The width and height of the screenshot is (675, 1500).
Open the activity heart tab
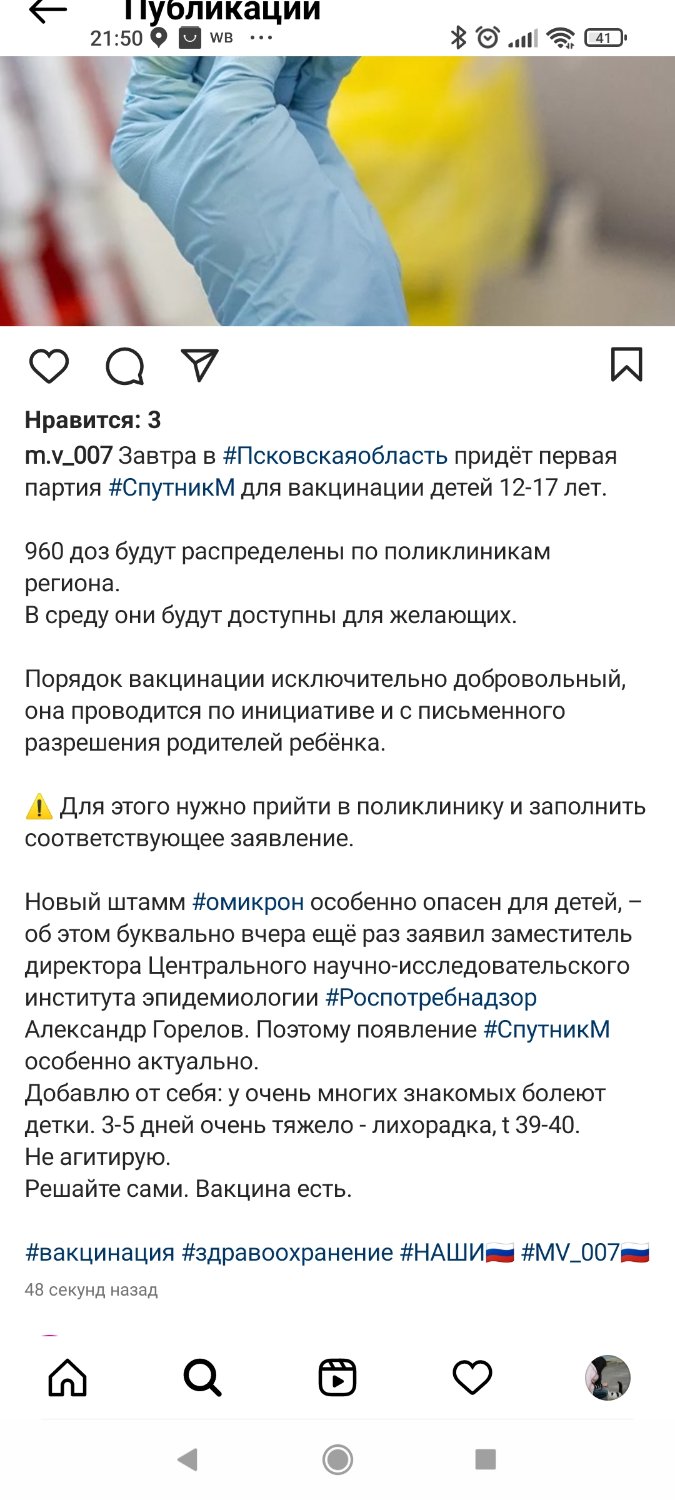click(x=472, y=1378)
